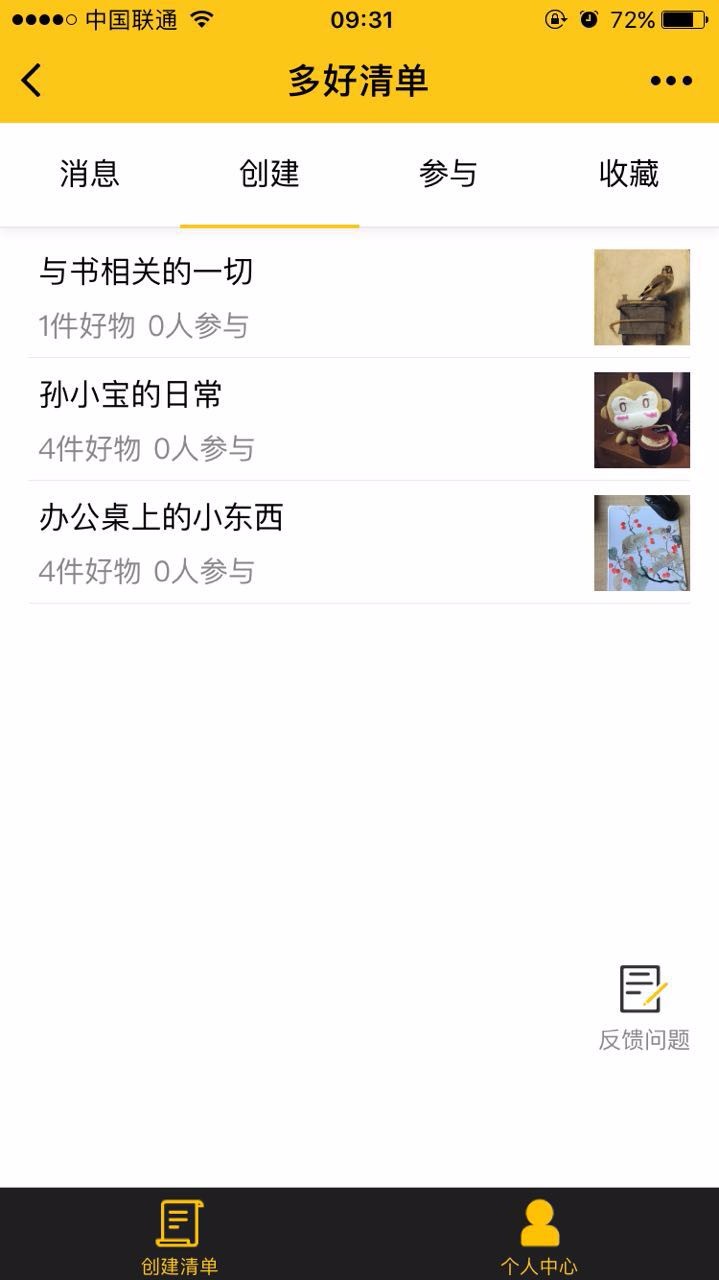
Task: Go back using the header arrow
Action: pos(32,81)
